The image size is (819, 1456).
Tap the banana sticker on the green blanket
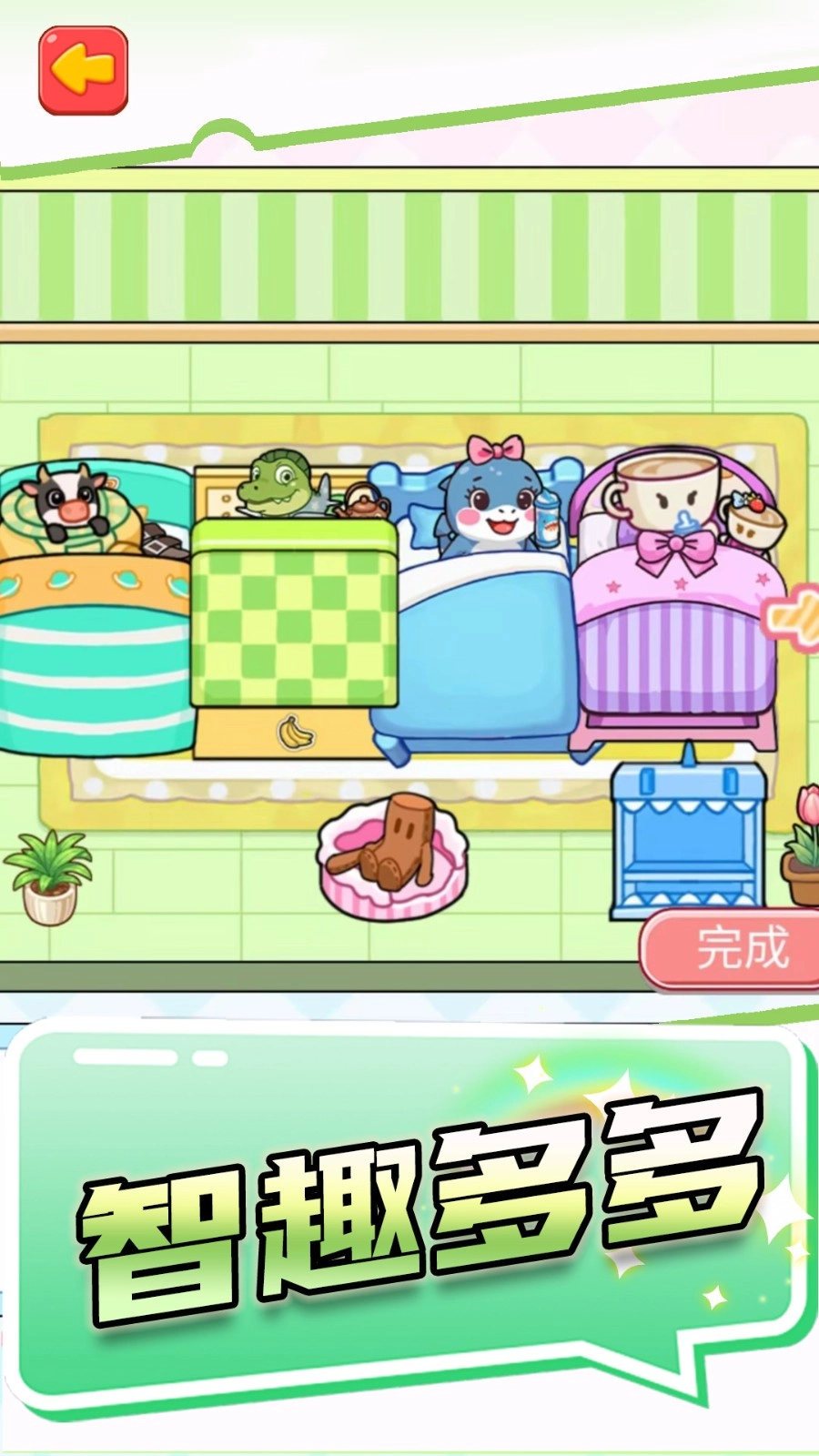click(x=298, y=733)
